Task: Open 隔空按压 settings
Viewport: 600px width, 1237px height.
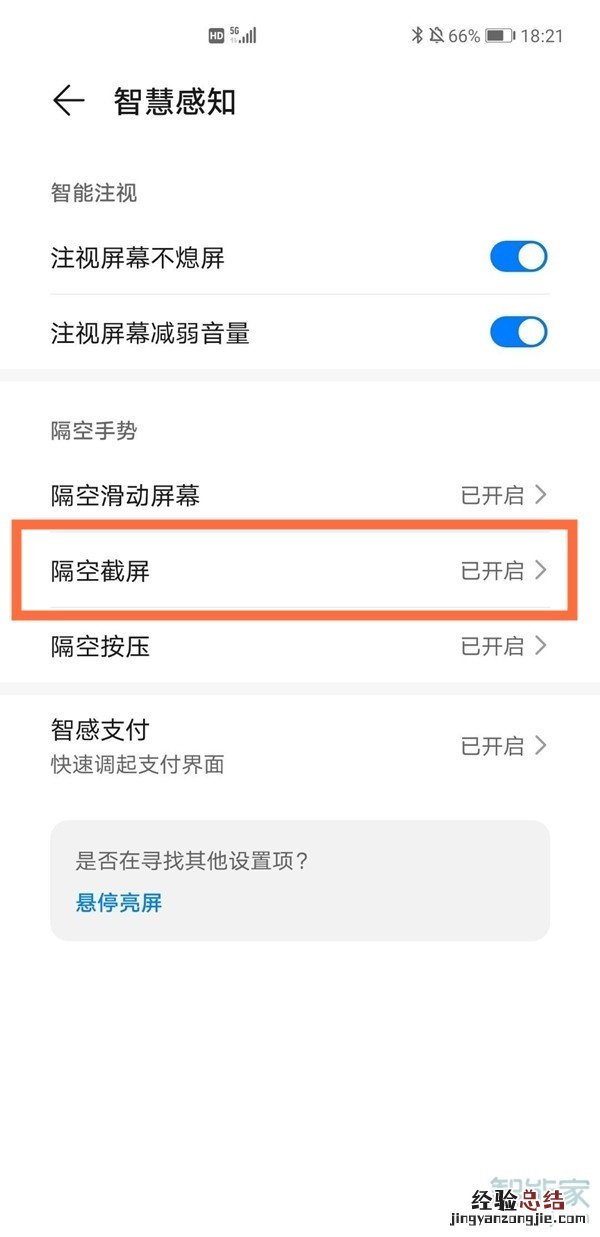Action: click(300, 646)
